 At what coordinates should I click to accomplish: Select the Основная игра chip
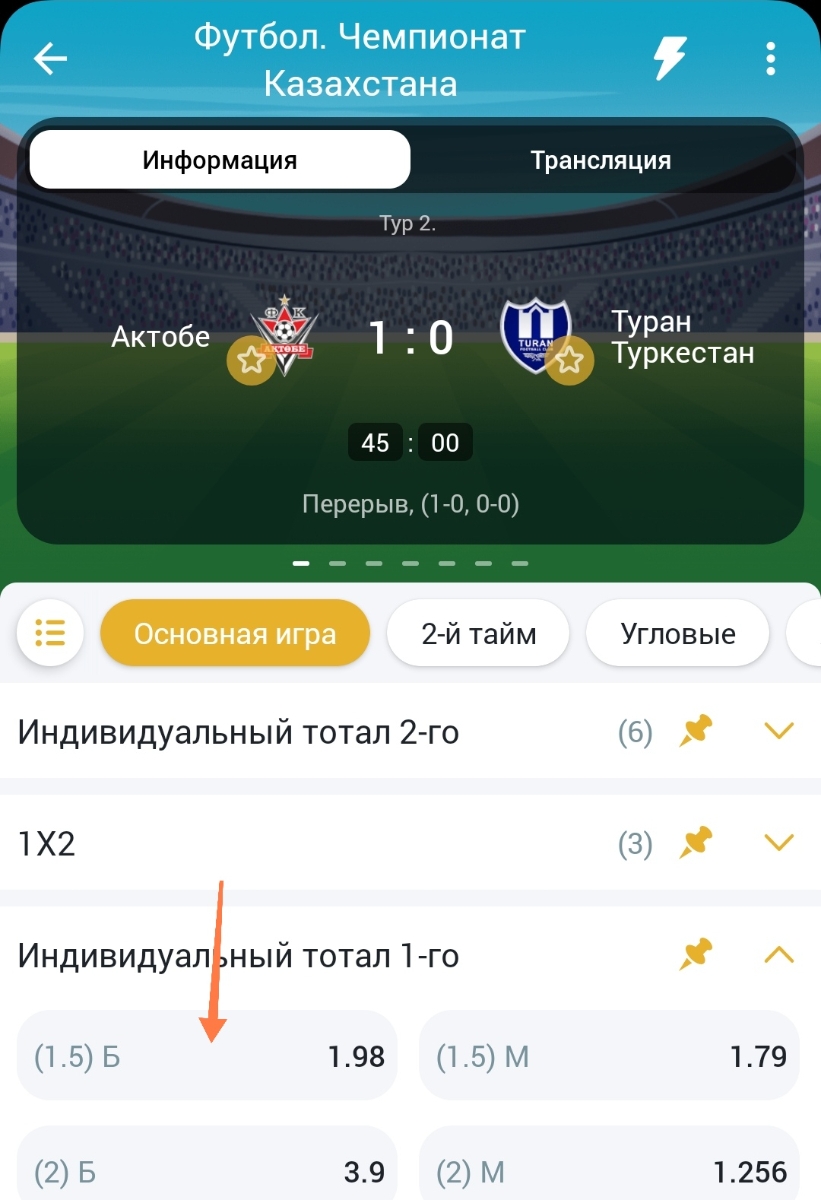coord(235,634)
